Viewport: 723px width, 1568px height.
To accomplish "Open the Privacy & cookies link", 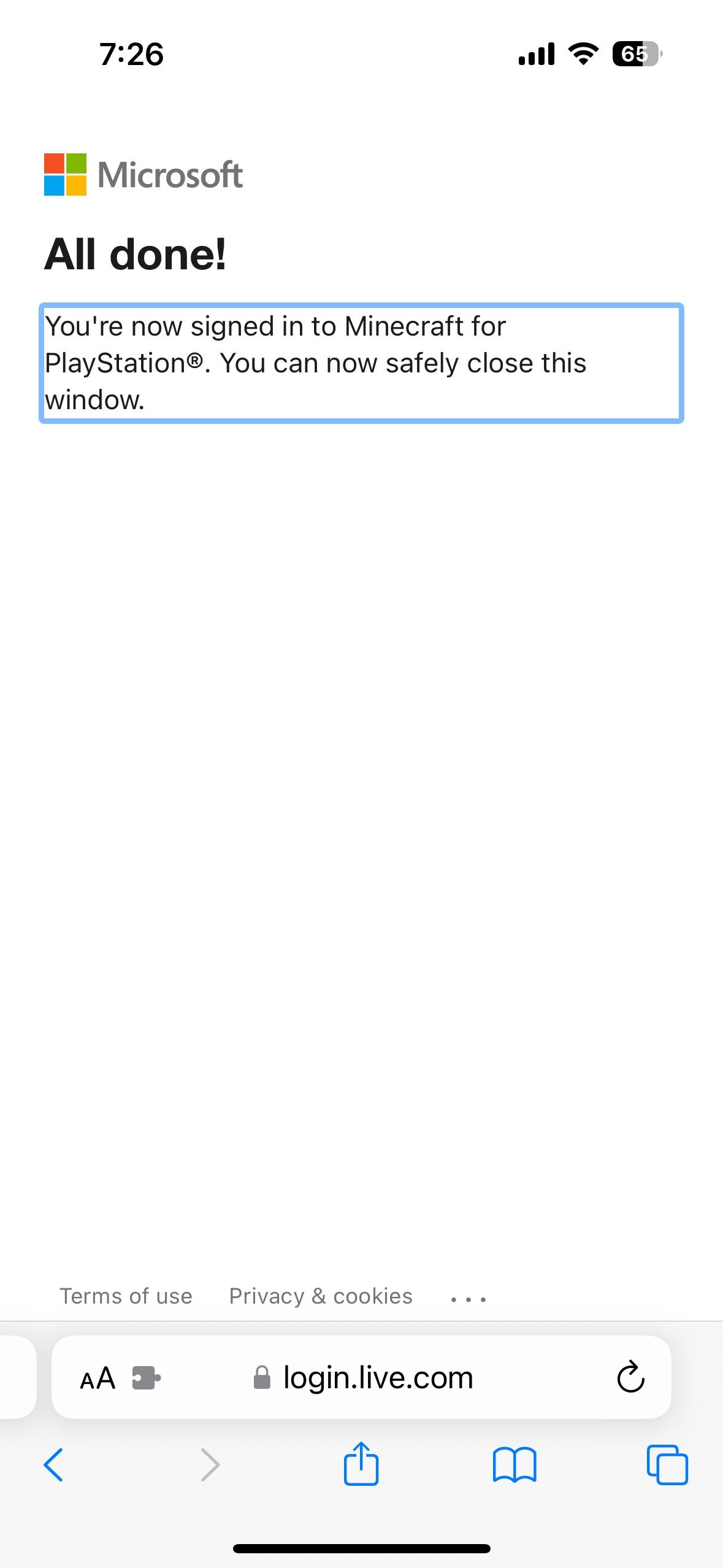I will (320, 1296).
